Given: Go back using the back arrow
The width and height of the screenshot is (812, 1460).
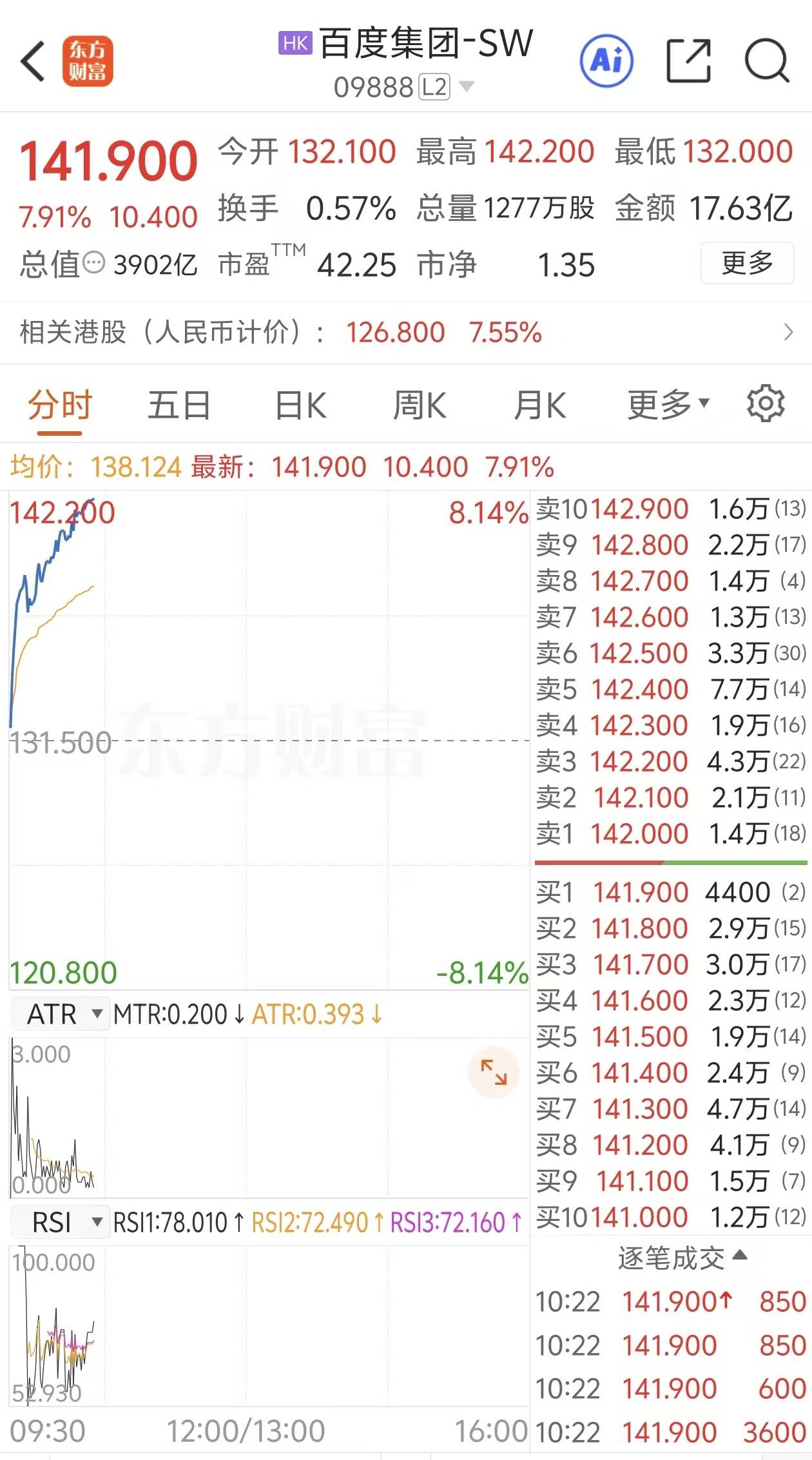Looking at the screenshot, I should pos(34,62).
